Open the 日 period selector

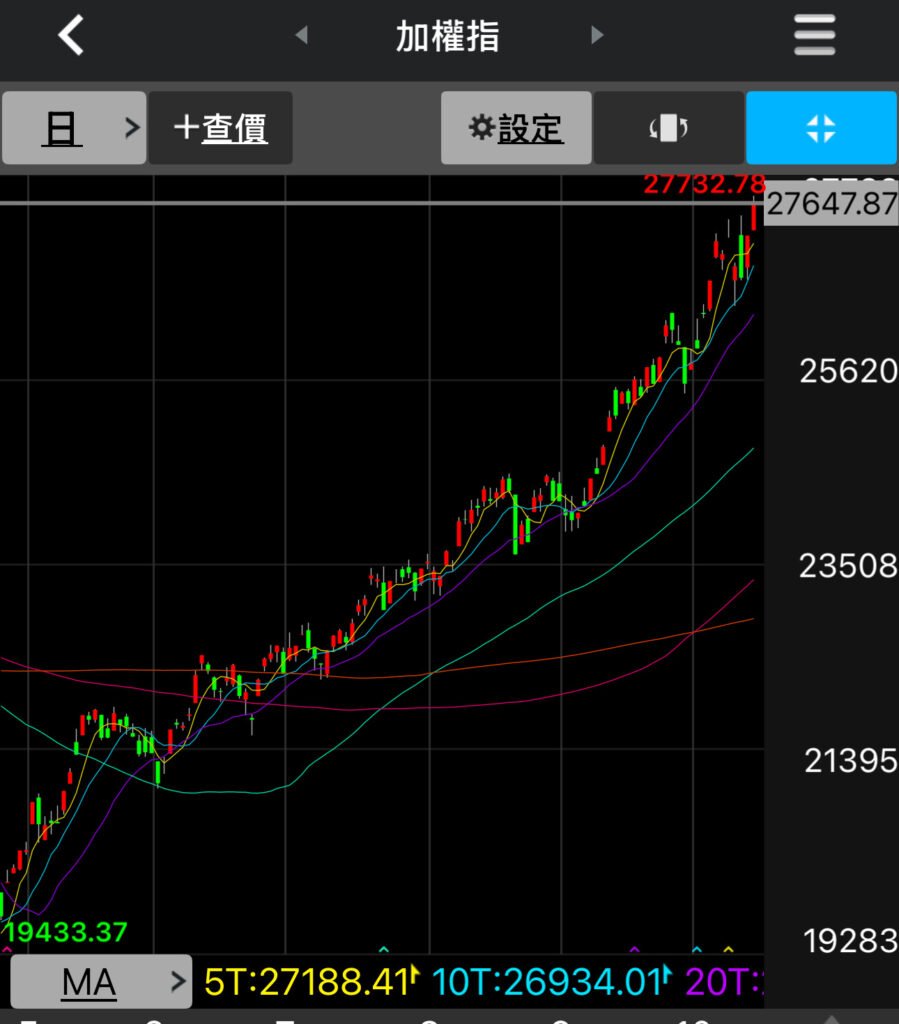pyautogui.click(x=74, y=128)
